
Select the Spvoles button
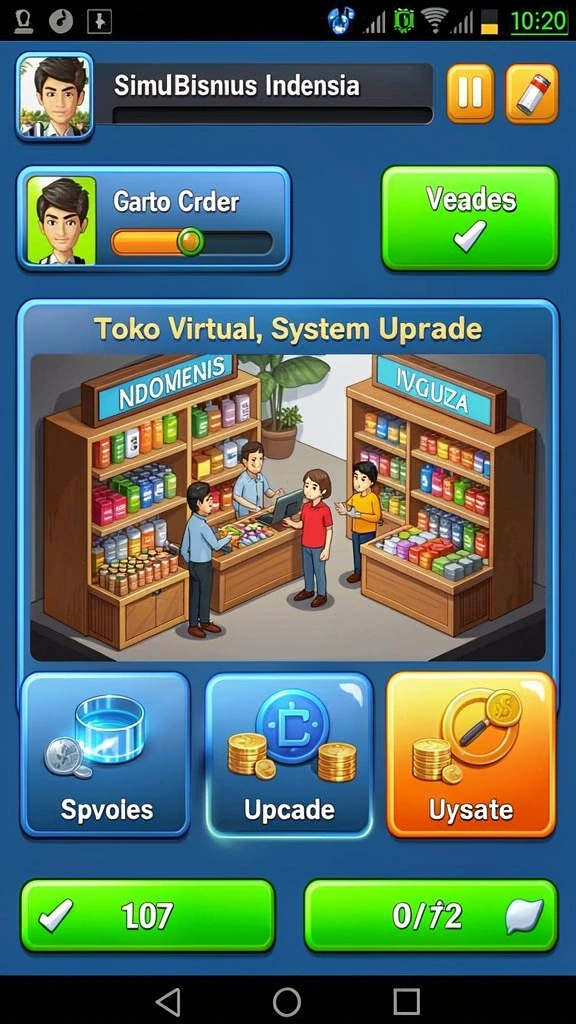106,754
